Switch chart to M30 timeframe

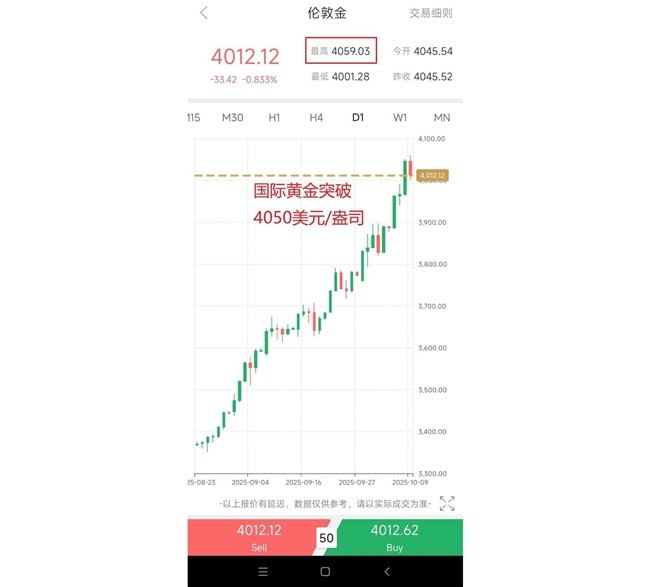[232, 117]
